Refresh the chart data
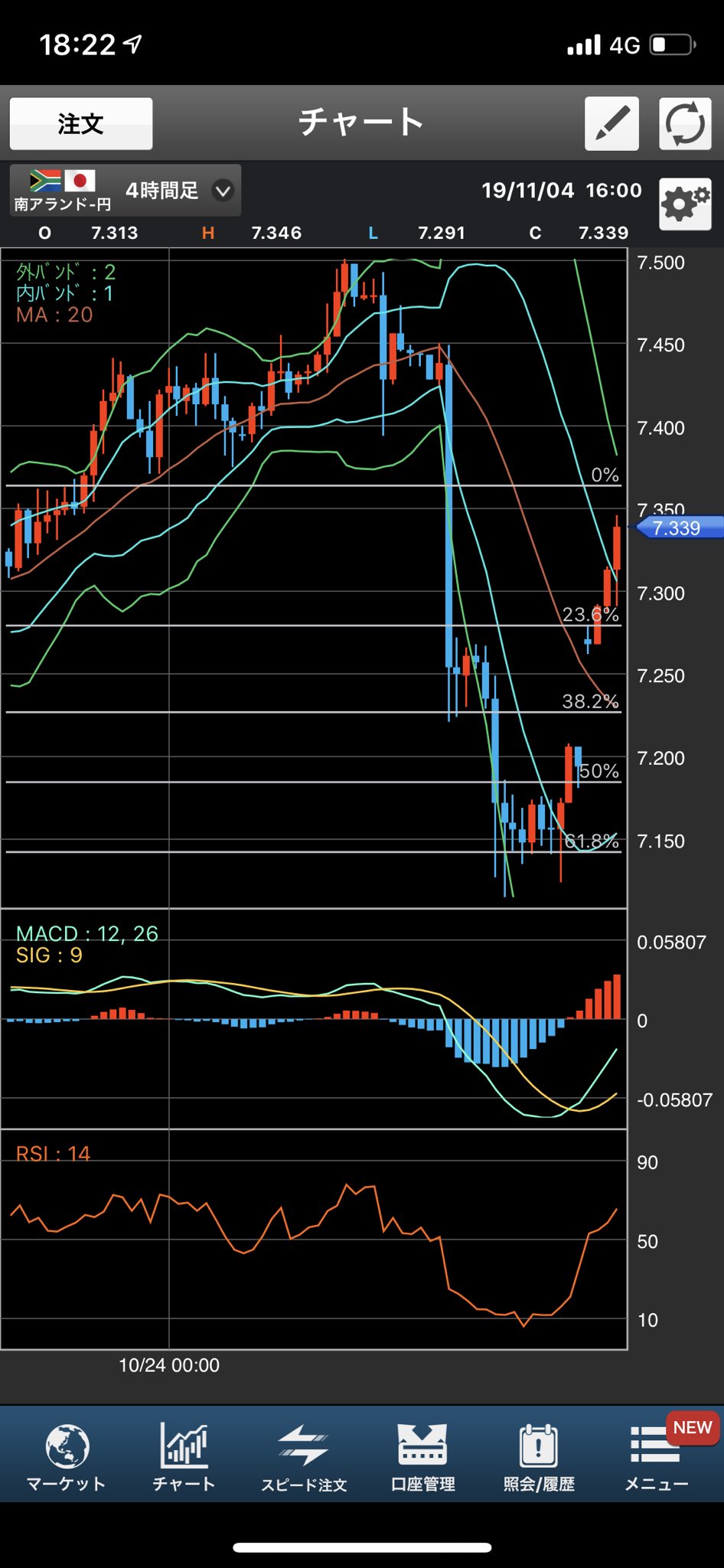The width and height of the screenshot is (724, 1568). click(685, 123)
